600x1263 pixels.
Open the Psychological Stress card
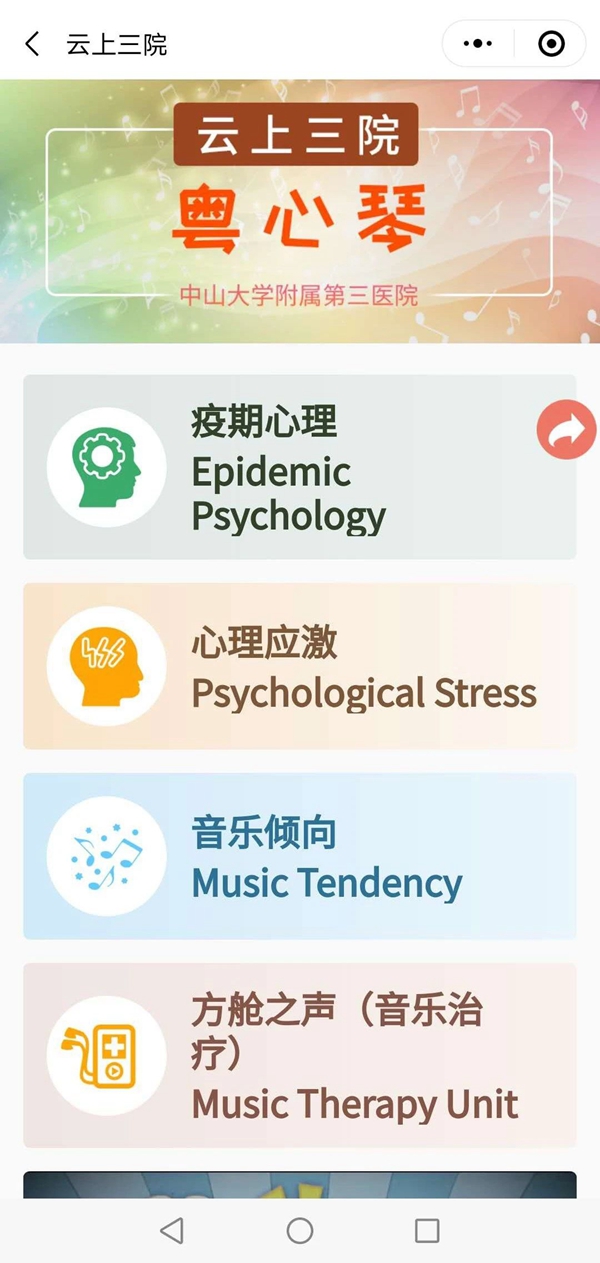point(300,666)
